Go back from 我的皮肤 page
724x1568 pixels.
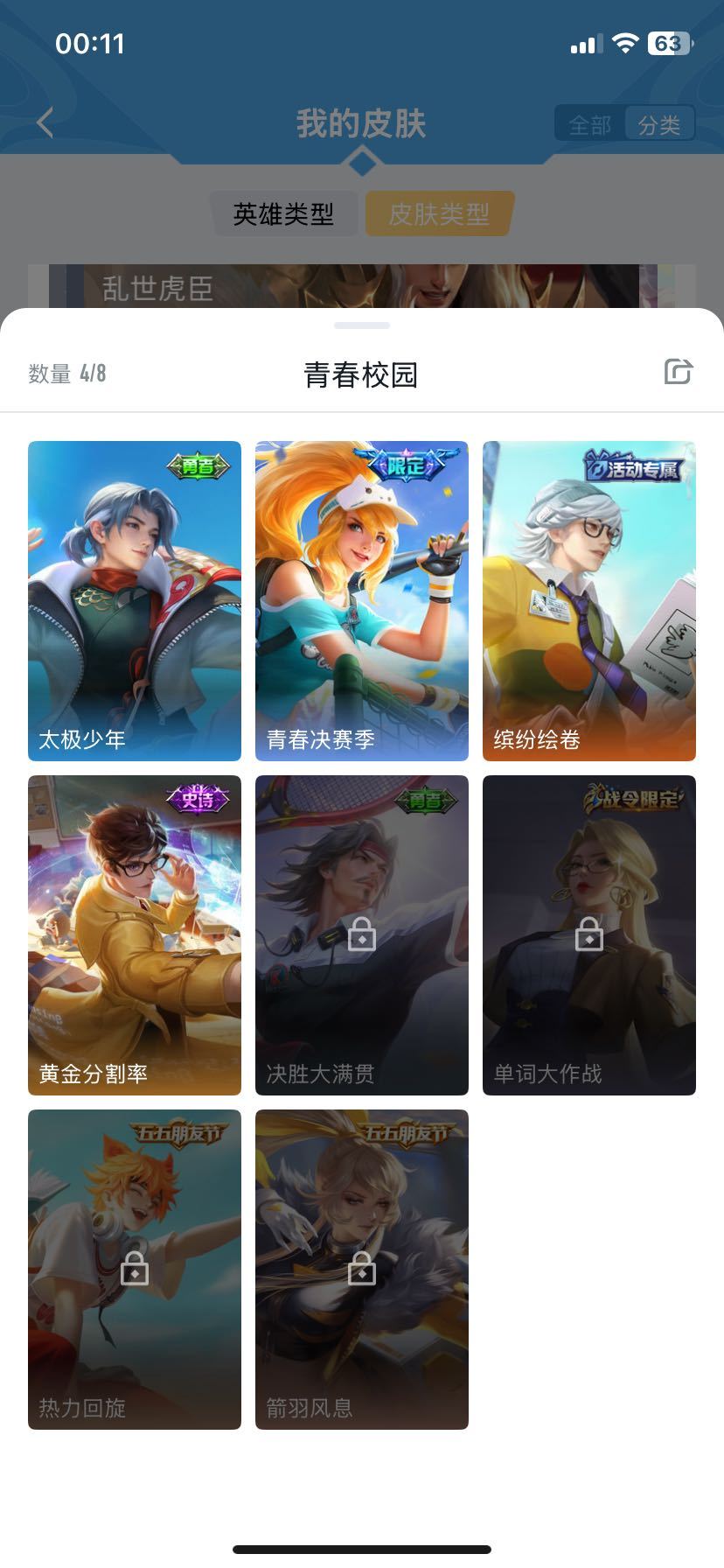(45, 123)
